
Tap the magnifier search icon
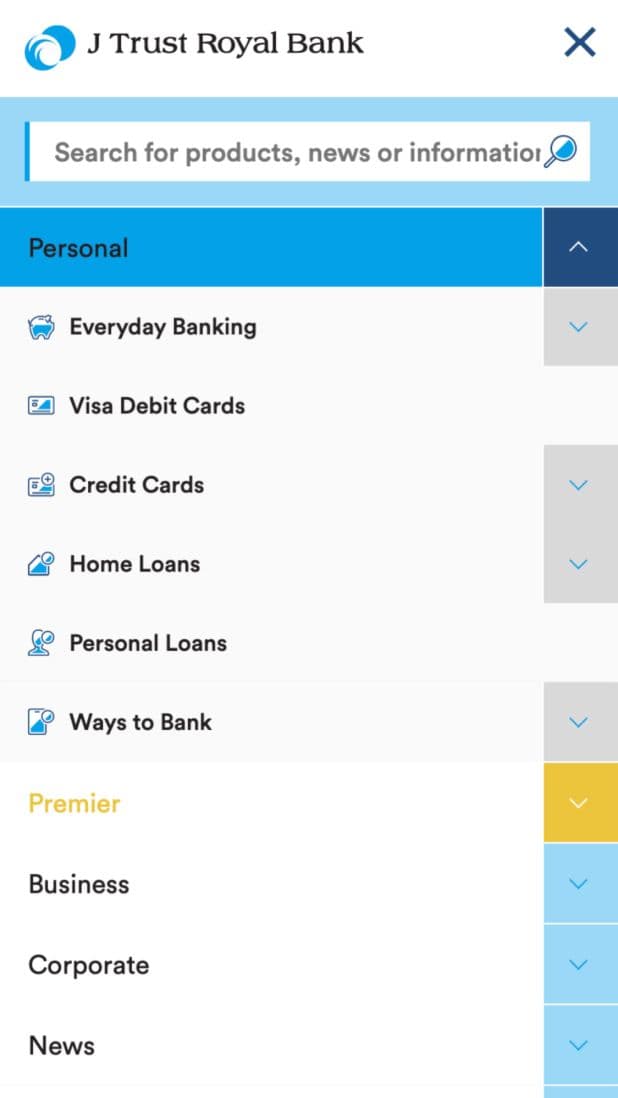[561, 151]
